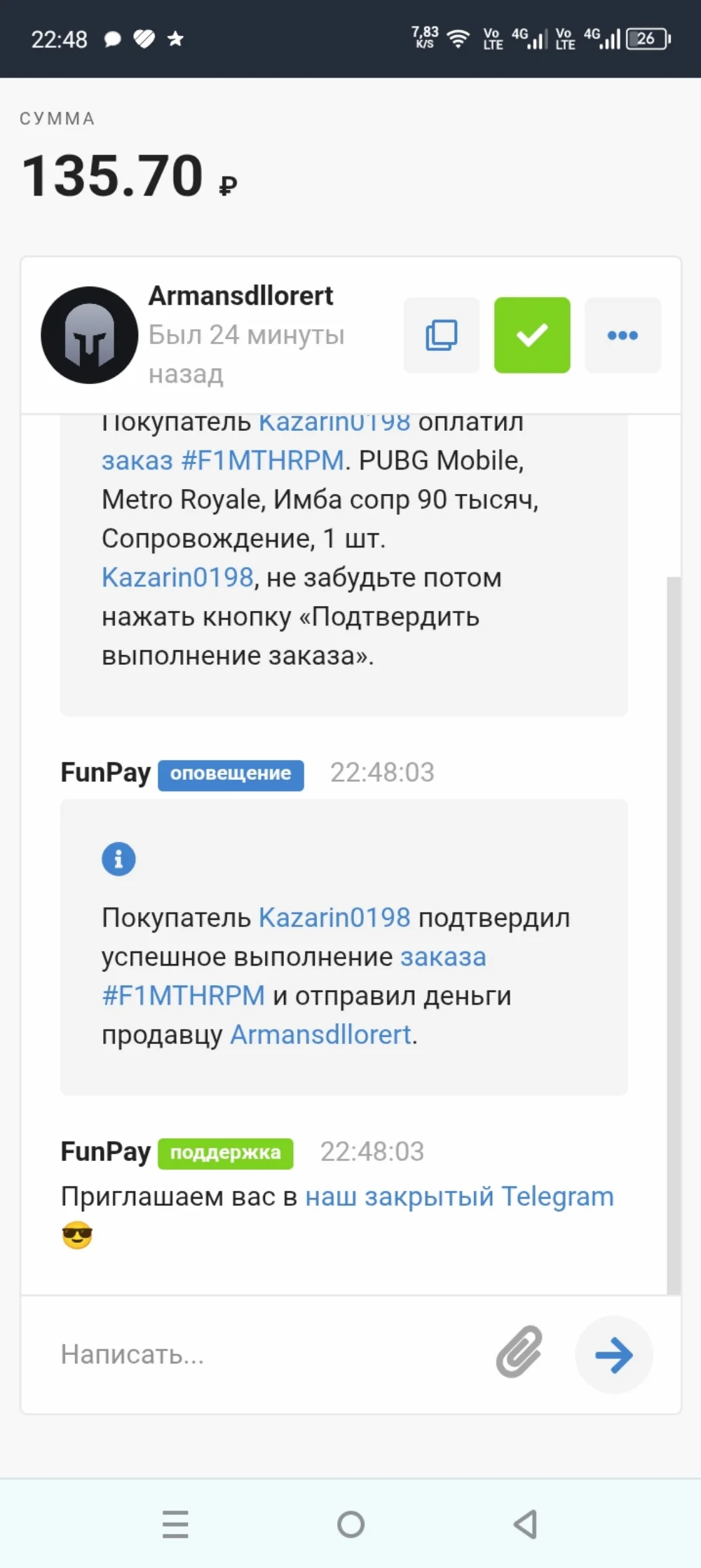Follow the 'наш закрытый Telegram' link
Screen dimensions: 701x1568
coord(459,1197)
